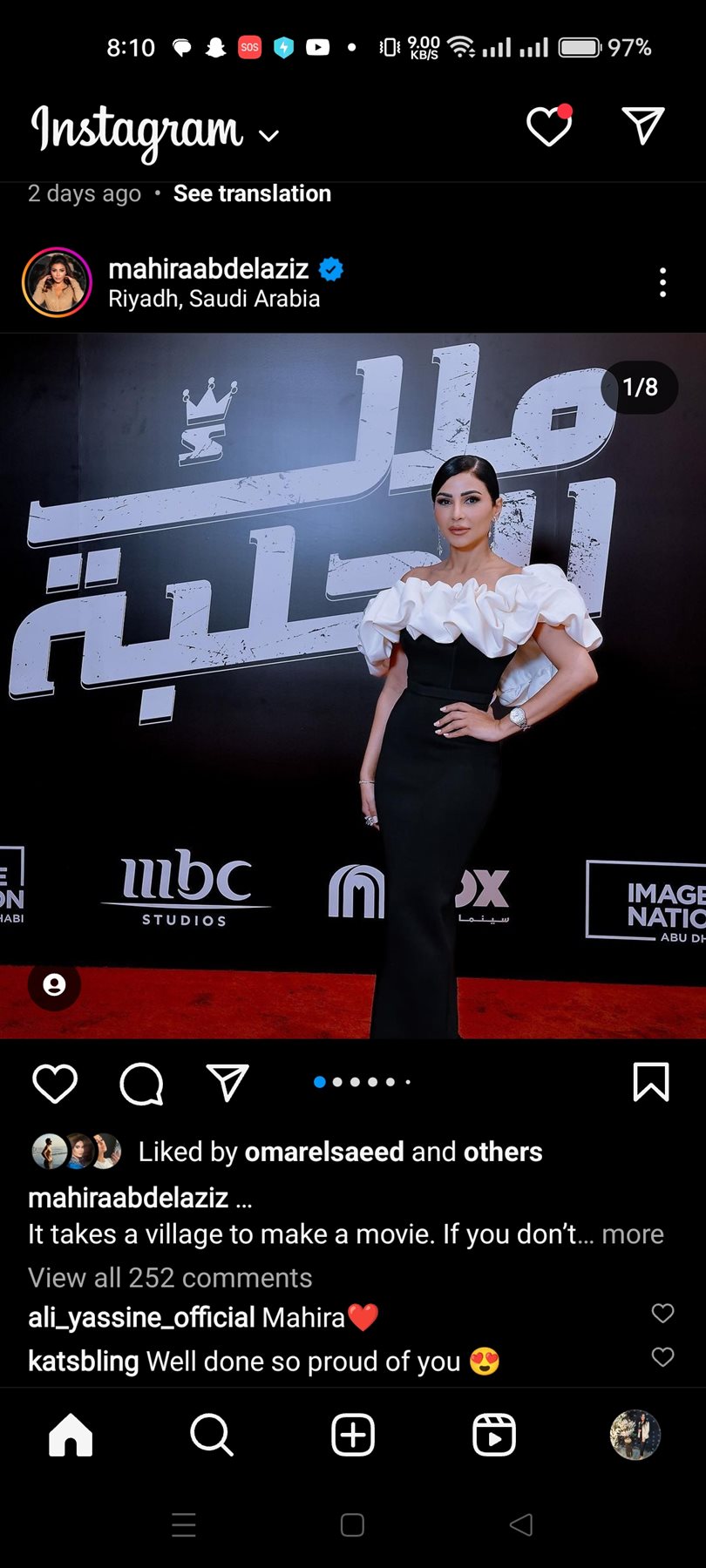View likes by omarelsaeed and others
706x1568 pixels.
point(340,1152)
